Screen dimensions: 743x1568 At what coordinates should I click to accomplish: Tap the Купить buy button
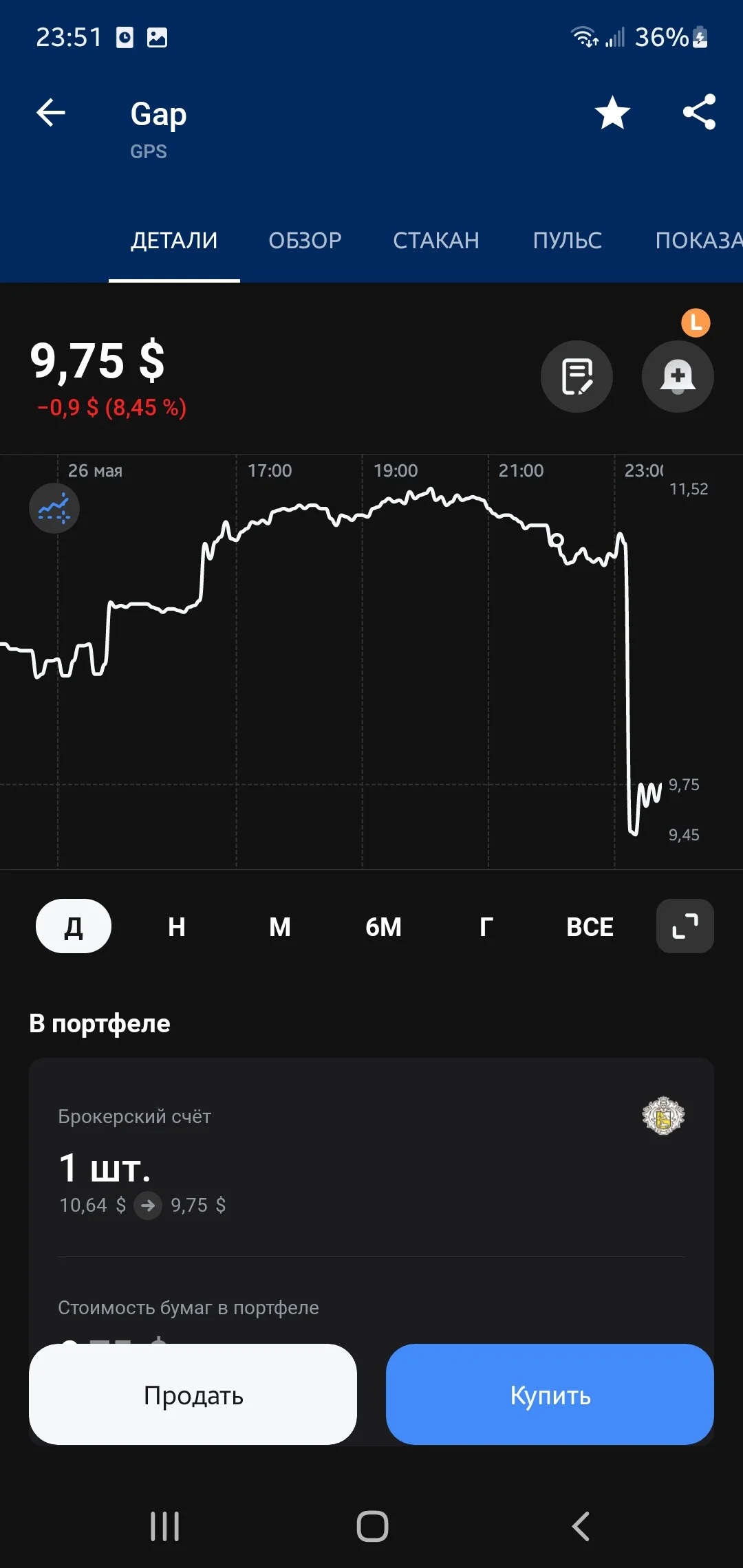click(550, 1394)
